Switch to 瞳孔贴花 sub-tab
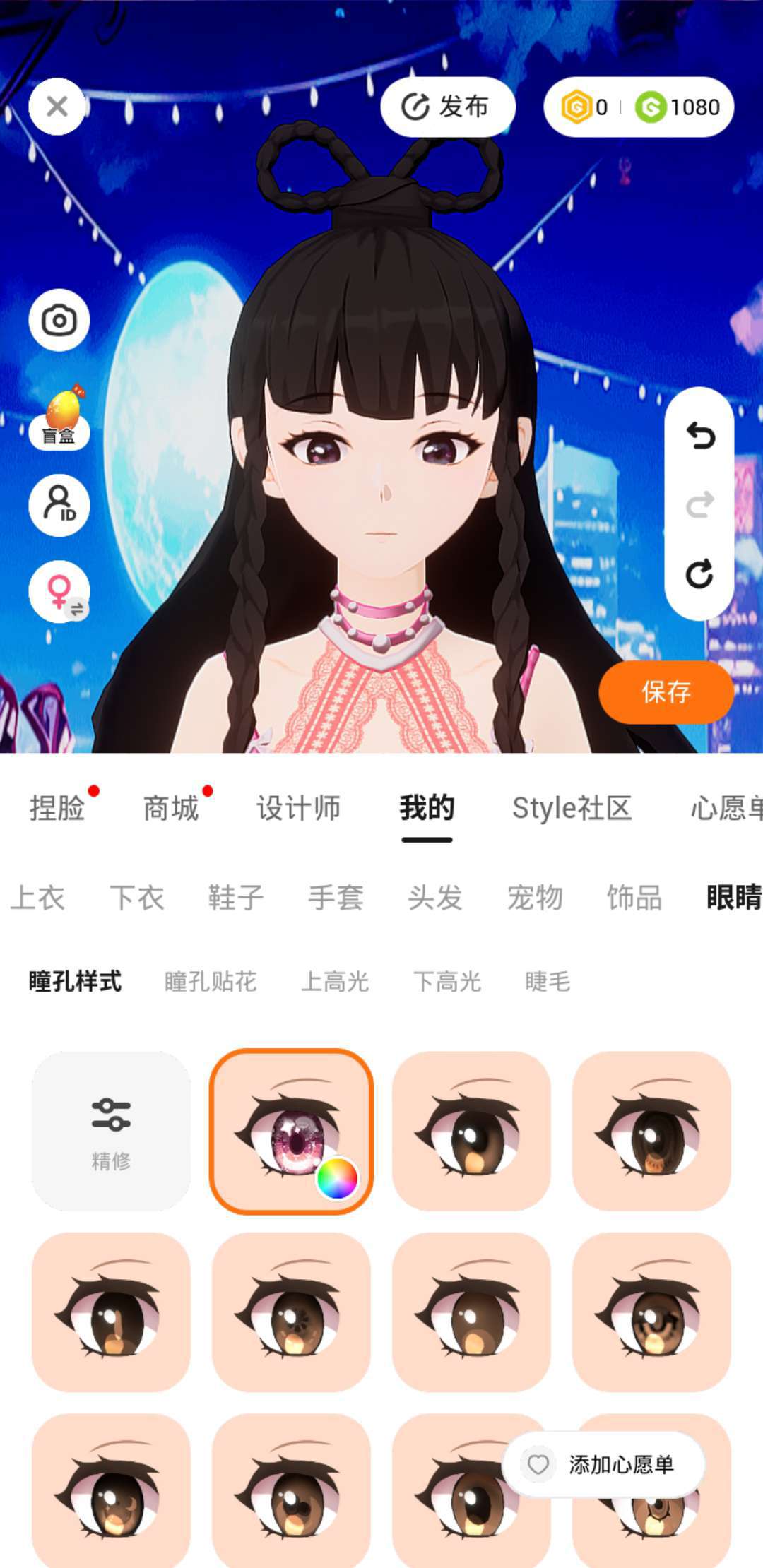Image resolution: width=763 pixels, height=1568 pixels. click(211, 982)
